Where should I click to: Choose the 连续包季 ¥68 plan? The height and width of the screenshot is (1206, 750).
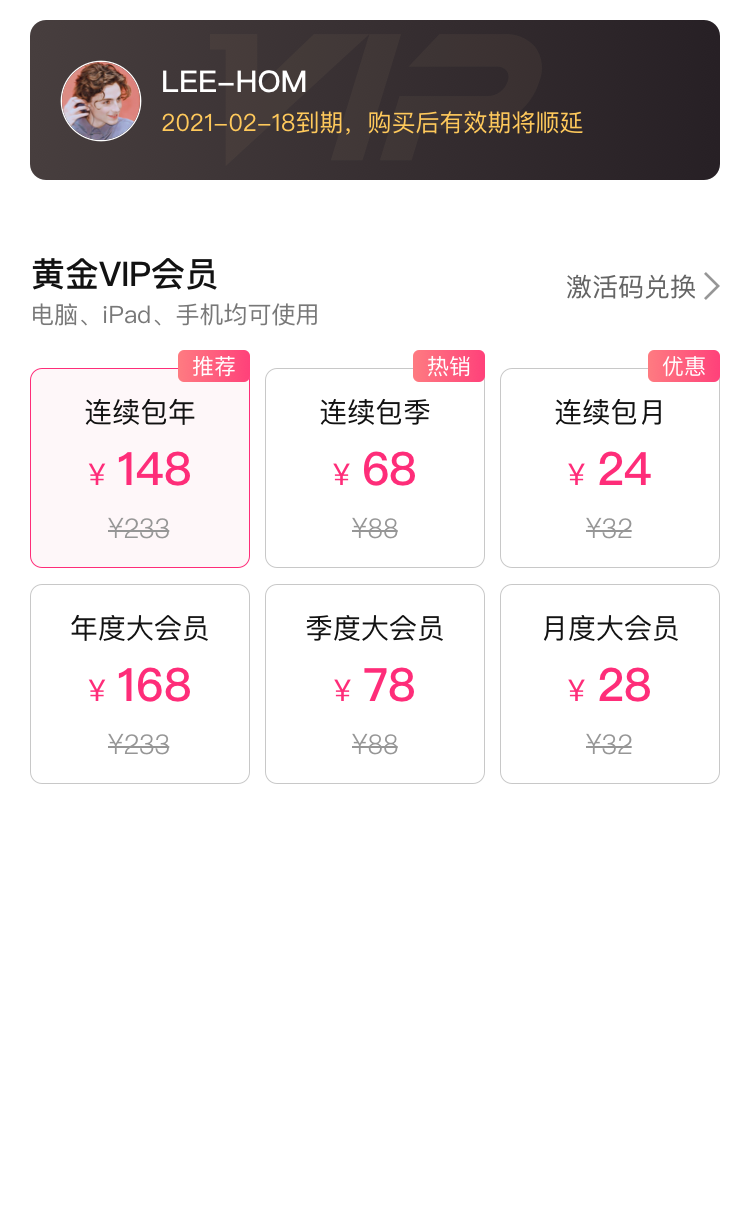tap(375, 468)
